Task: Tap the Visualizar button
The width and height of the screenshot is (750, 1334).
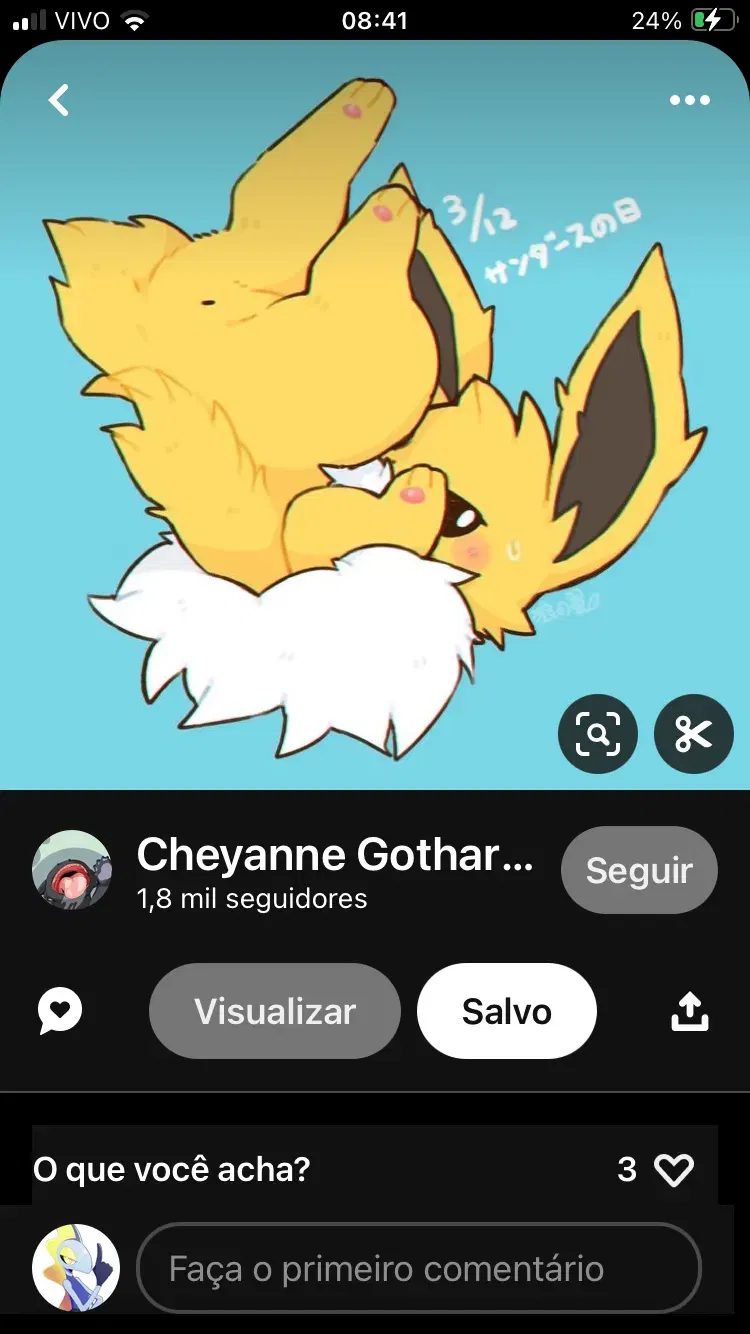Action: tap(275, 1011)
